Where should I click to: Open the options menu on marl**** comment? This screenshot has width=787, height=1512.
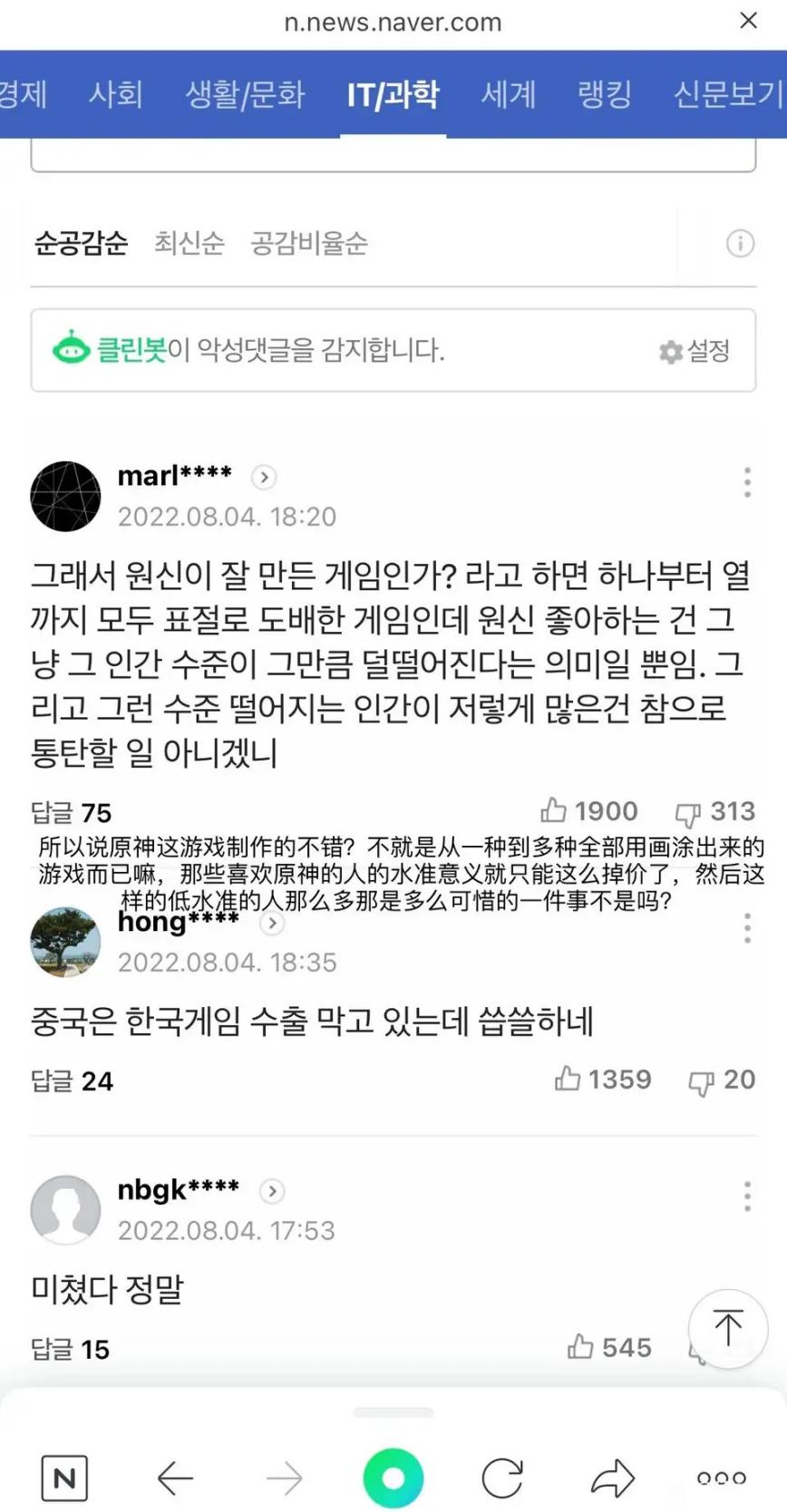click(747, 482)
